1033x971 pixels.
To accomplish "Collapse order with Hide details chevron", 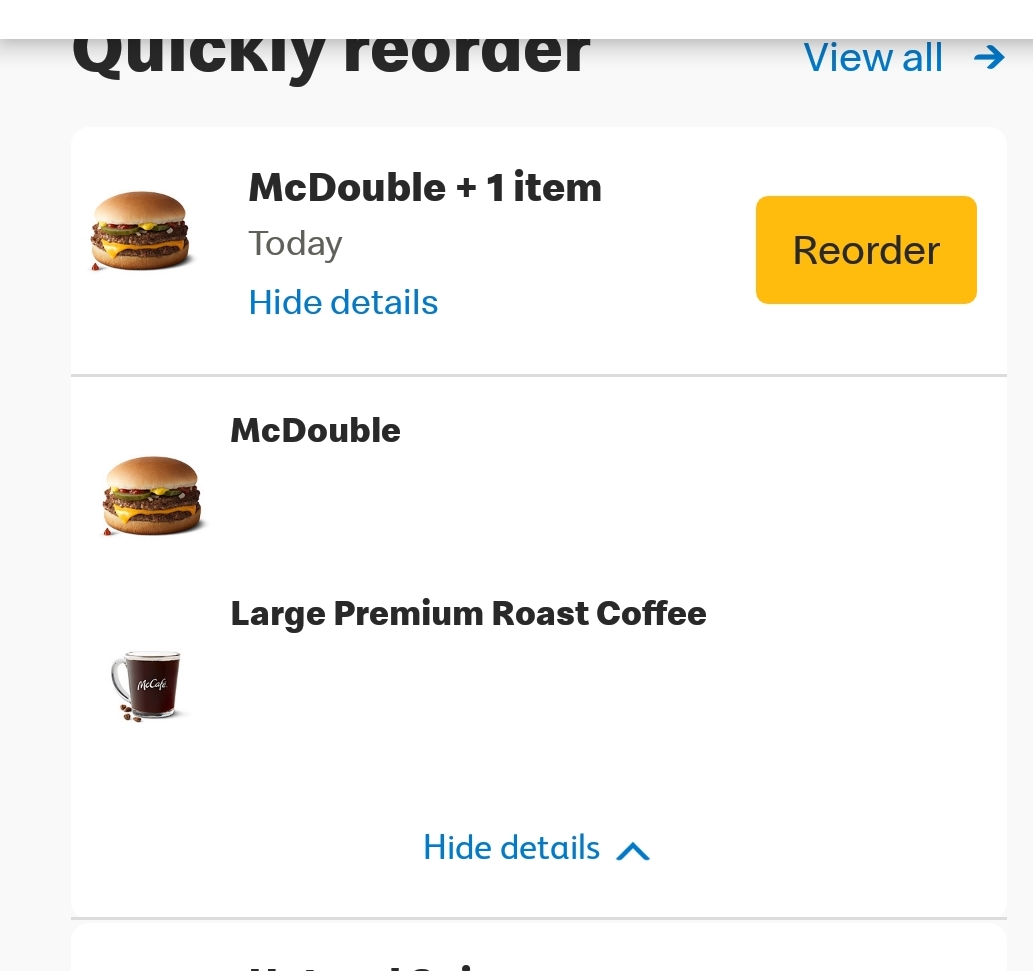I will tap(536, 848).
